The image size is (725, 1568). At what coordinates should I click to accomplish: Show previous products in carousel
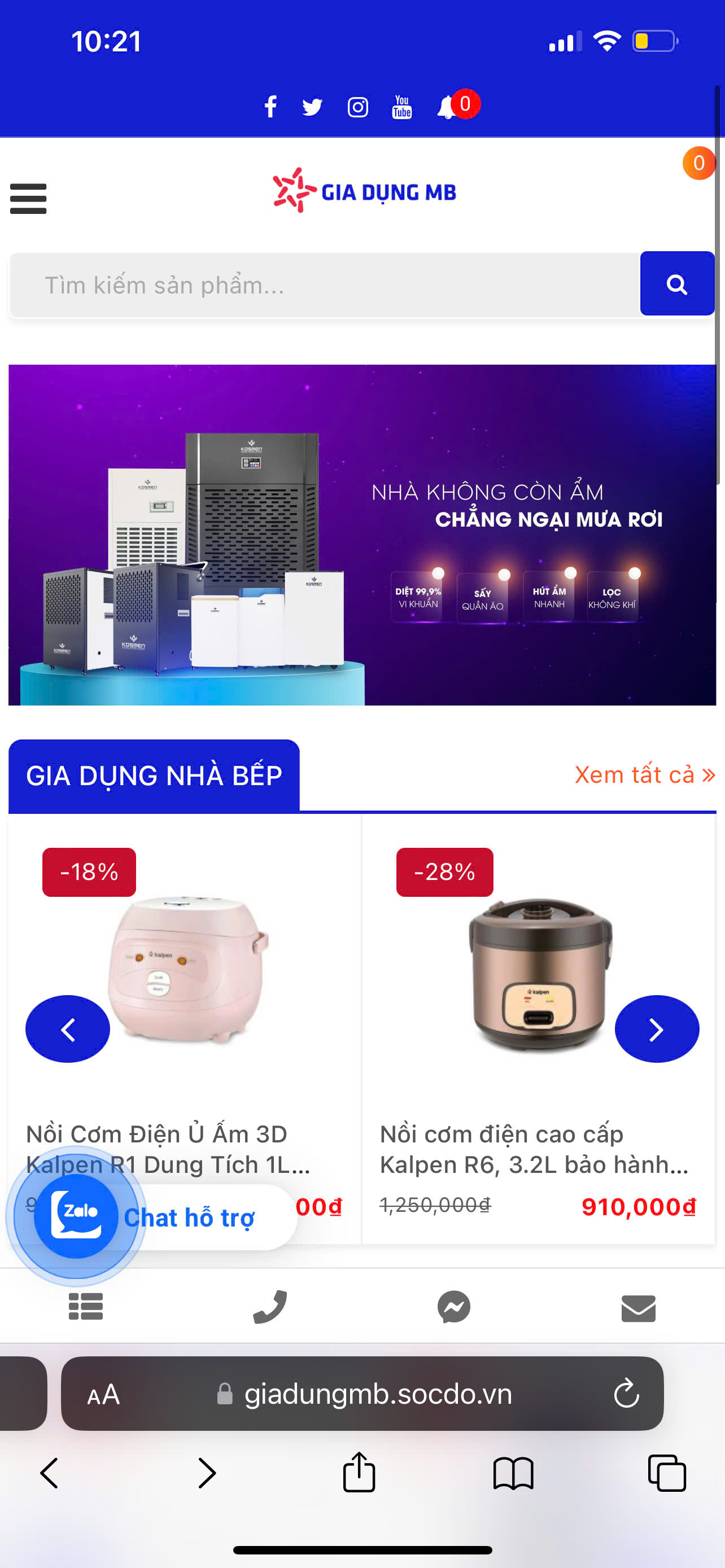click(x=68, y=1029)
